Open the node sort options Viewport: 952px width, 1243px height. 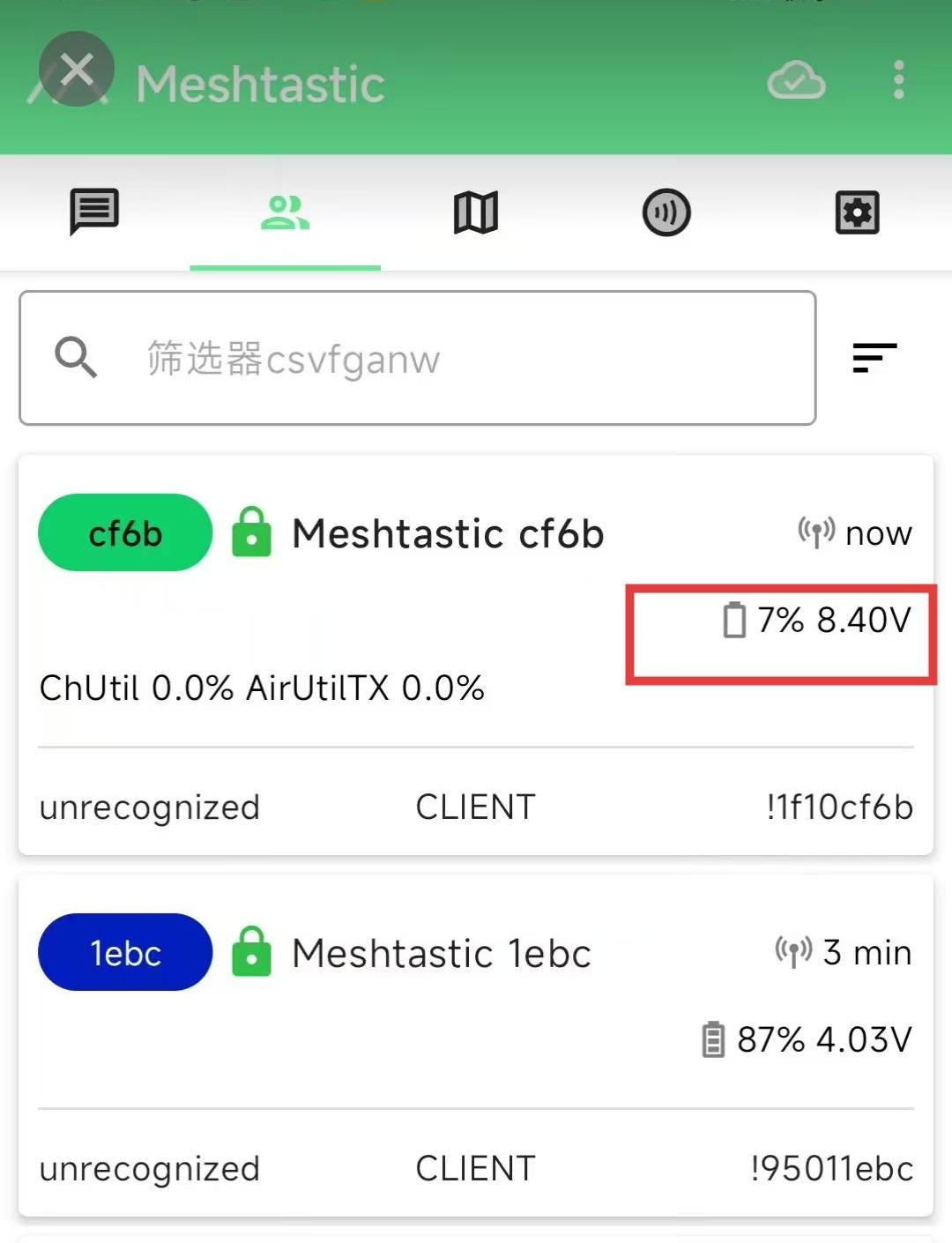(x=874, y=358)
